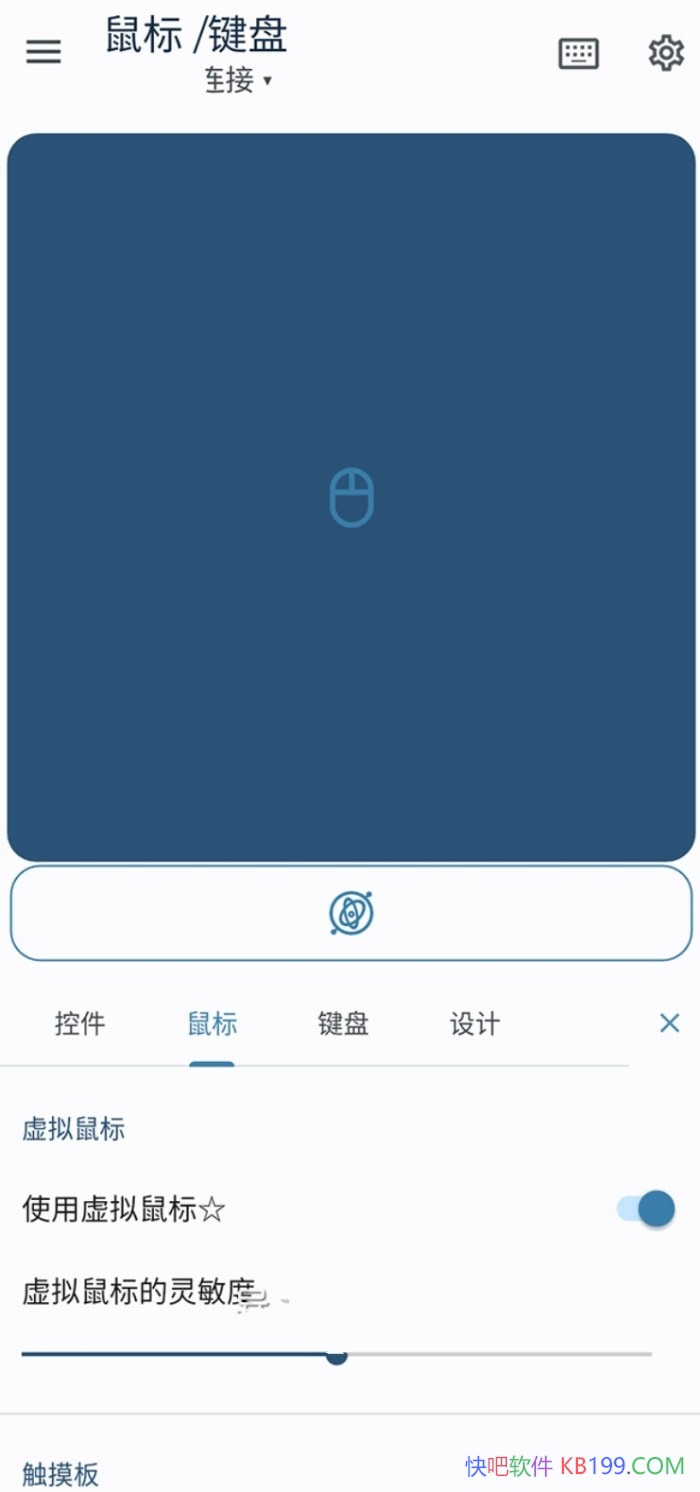Expand the connection dropdown under the title

[239, 81]
